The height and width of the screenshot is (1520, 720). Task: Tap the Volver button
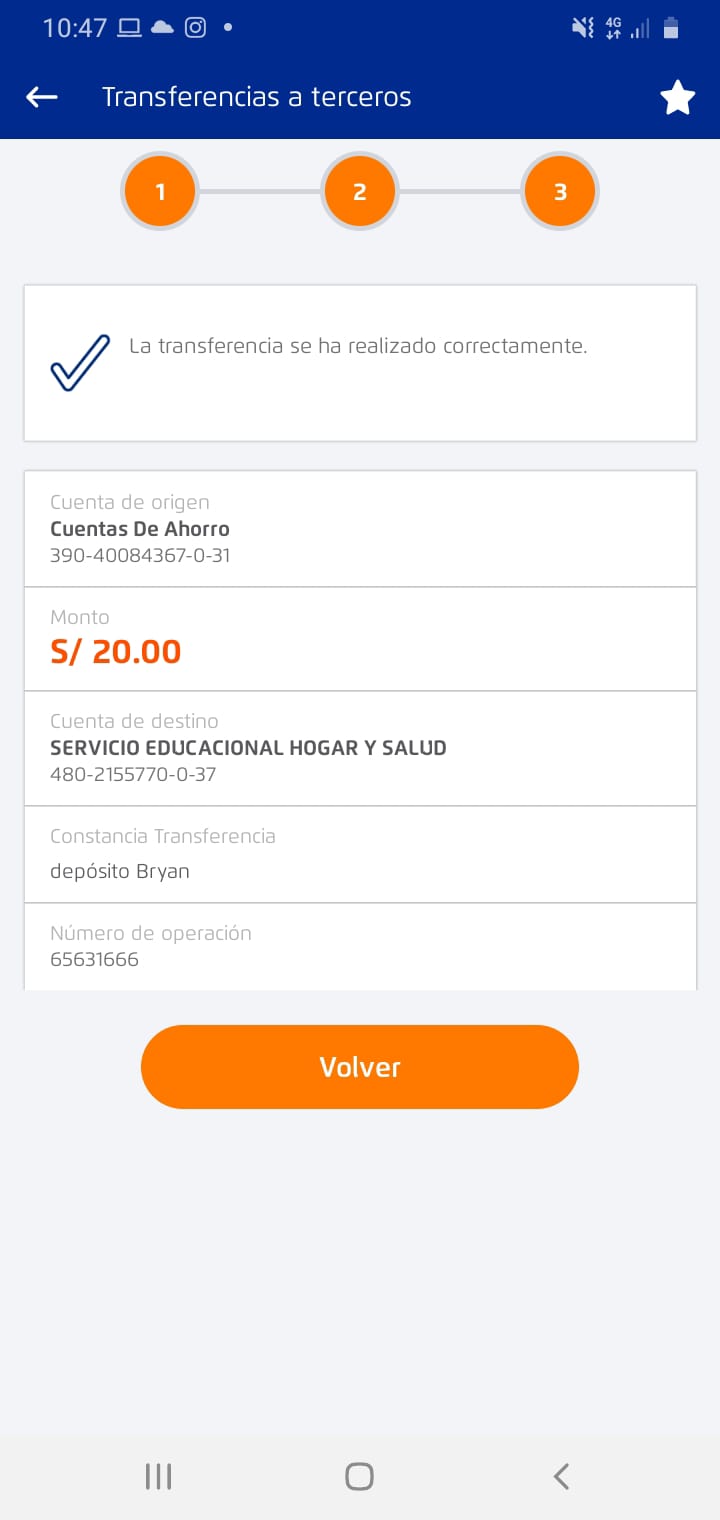coord(360,1066)
